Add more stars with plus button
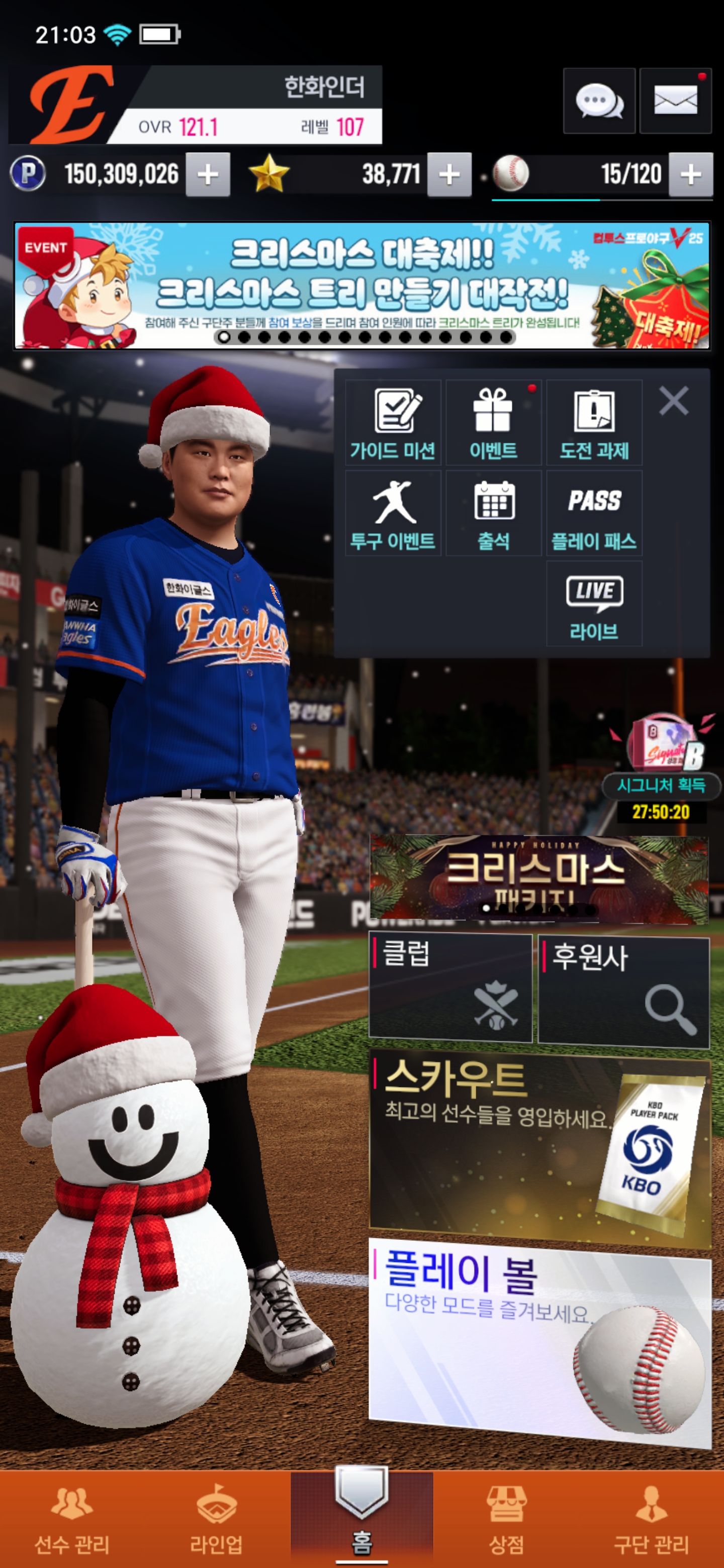Screen dimensions: 724x1568 (x=449, y=175)
